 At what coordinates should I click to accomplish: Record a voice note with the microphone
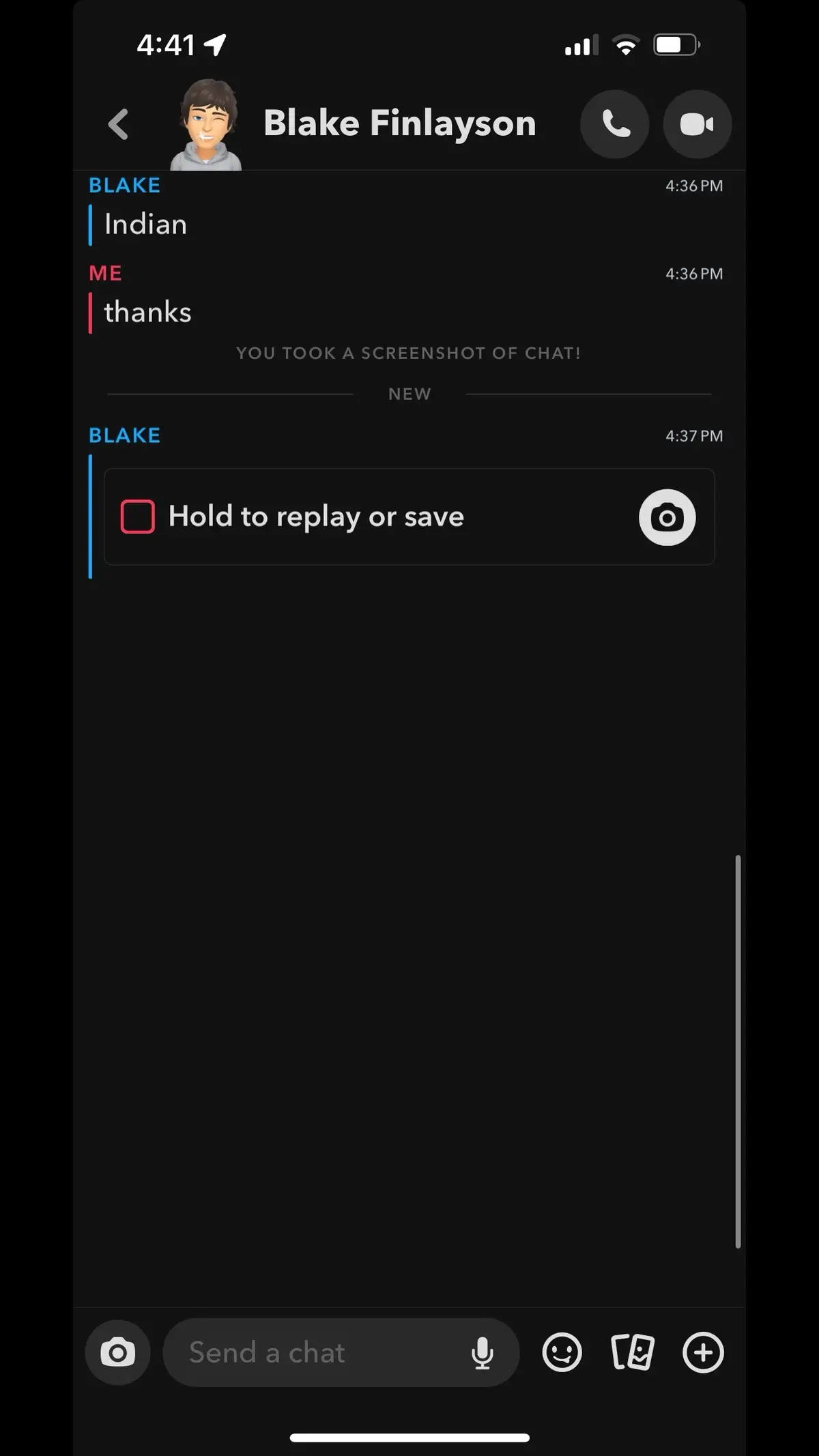483,1352
